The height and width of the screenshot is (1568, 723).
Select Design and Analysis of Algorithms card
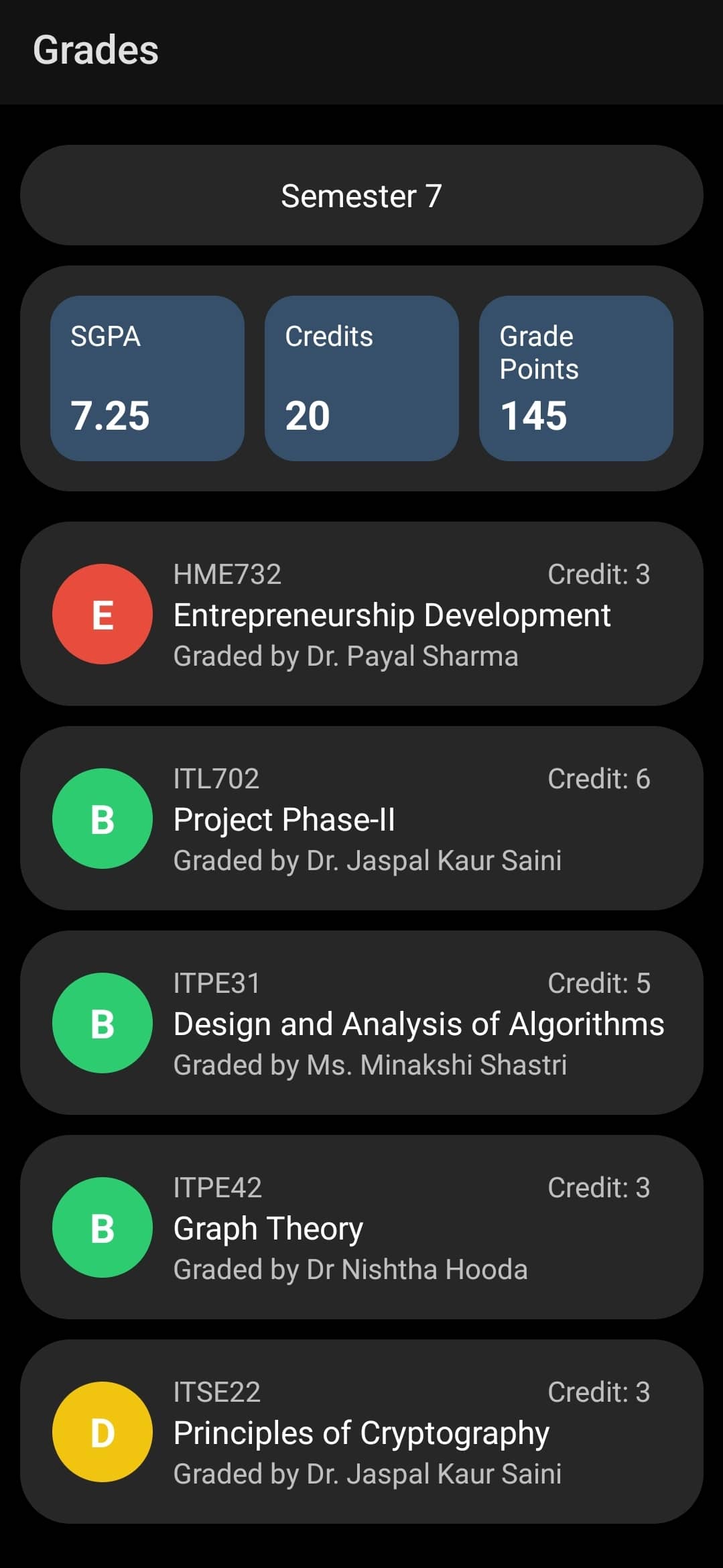click(361, 1022)
